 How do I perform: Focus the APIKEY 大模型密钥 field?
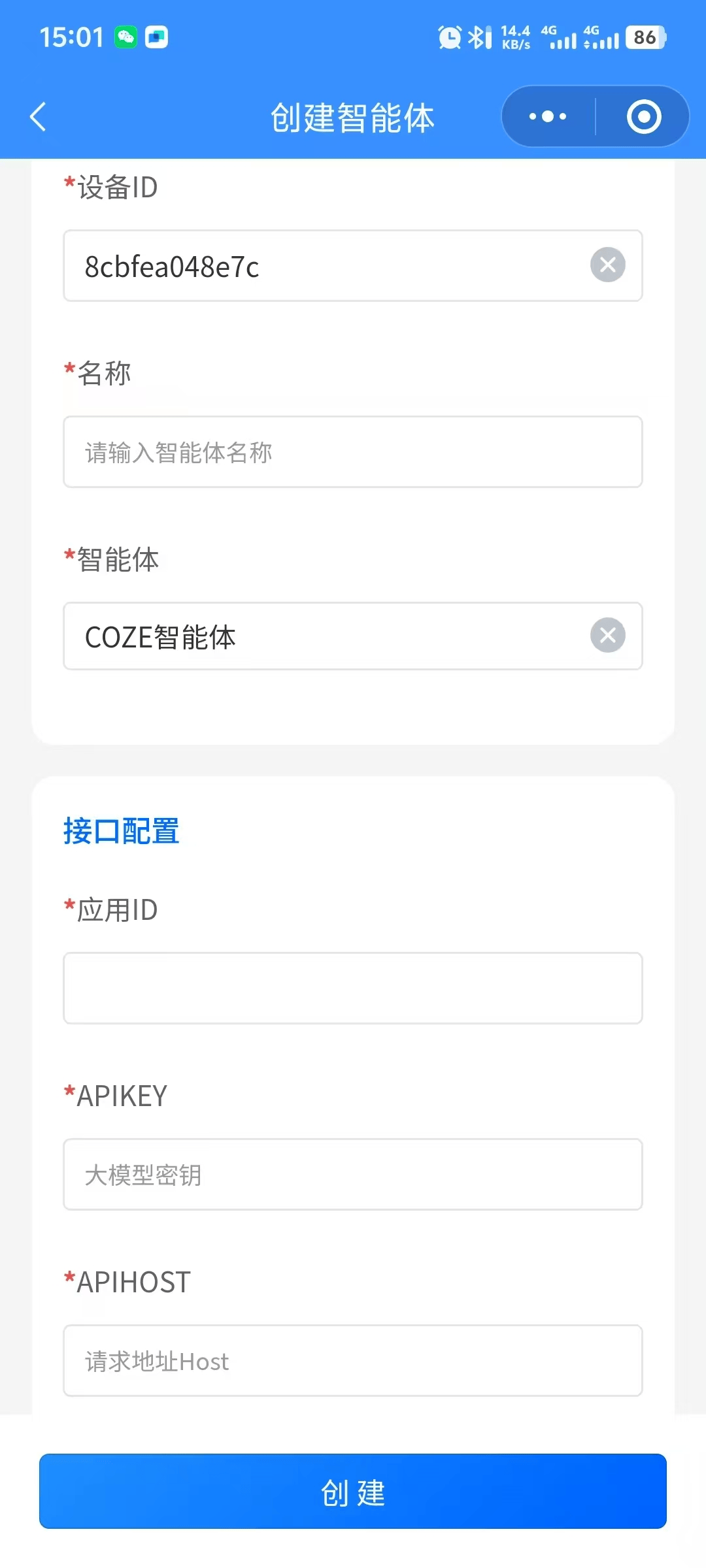(353, 1175)
